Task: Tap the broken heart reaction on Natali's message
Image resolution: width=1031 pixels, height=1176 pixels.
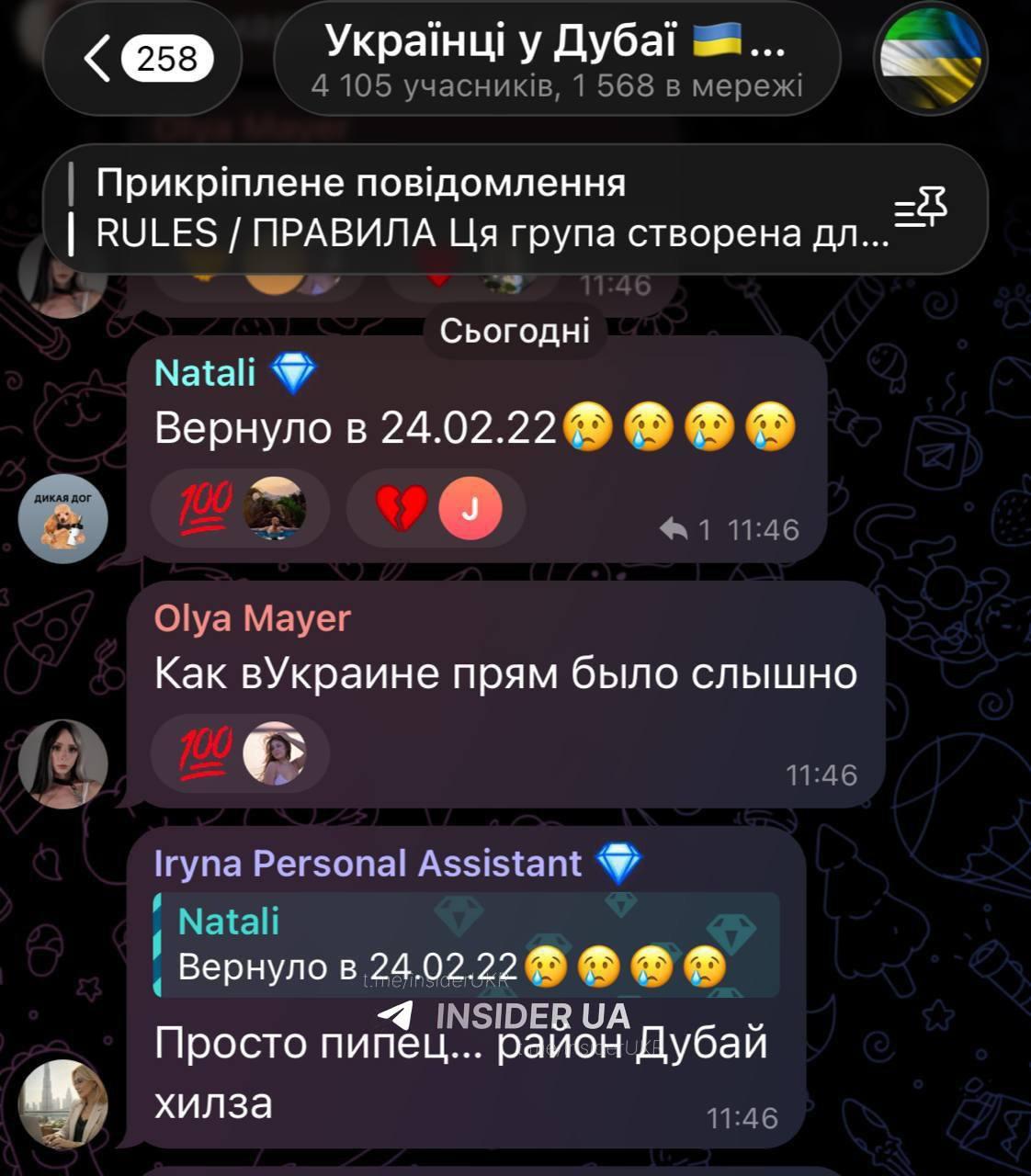Action: tap(436, 507)
